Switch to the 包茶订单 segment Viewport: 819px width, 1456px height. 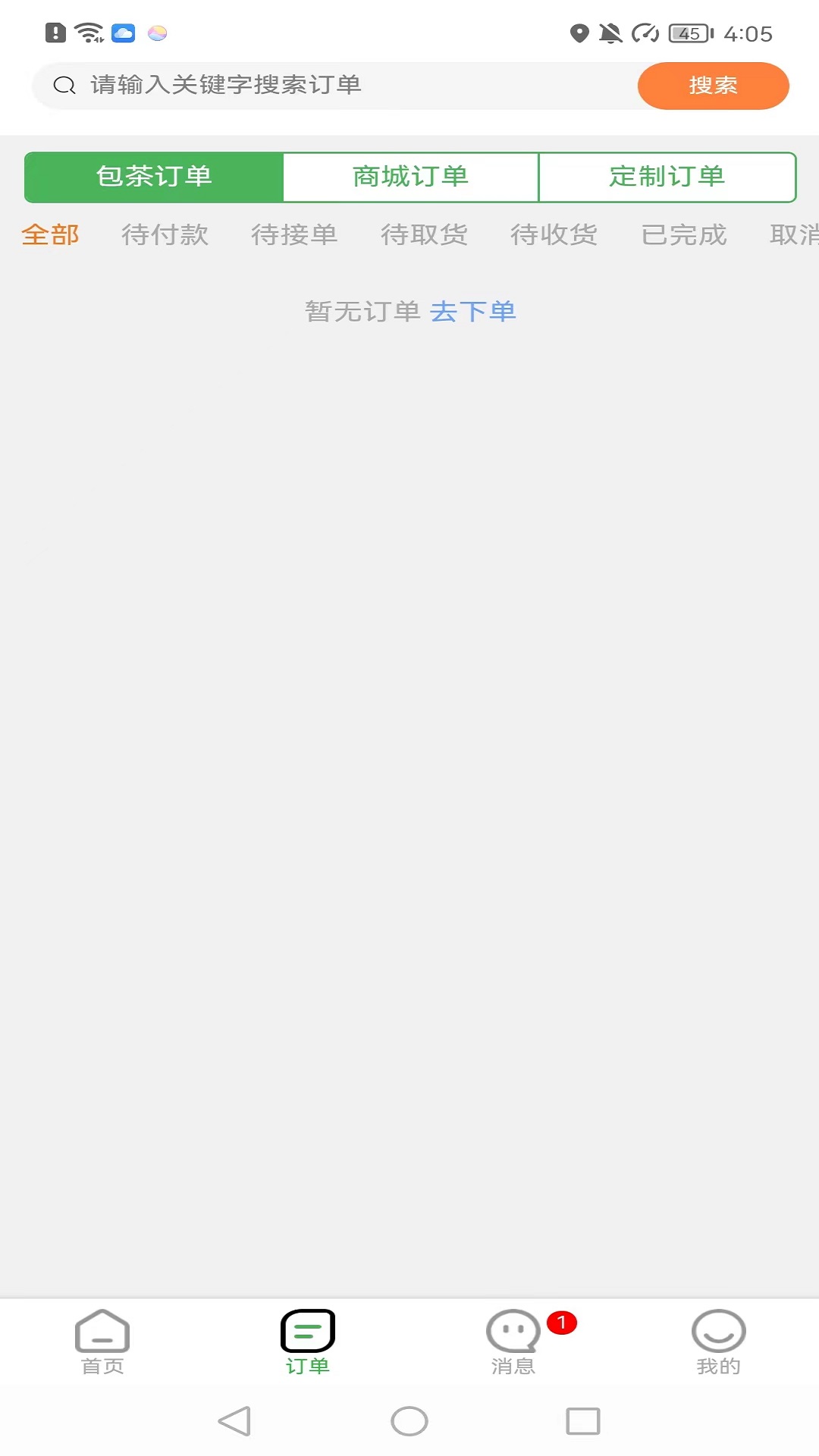pos(154,177)
